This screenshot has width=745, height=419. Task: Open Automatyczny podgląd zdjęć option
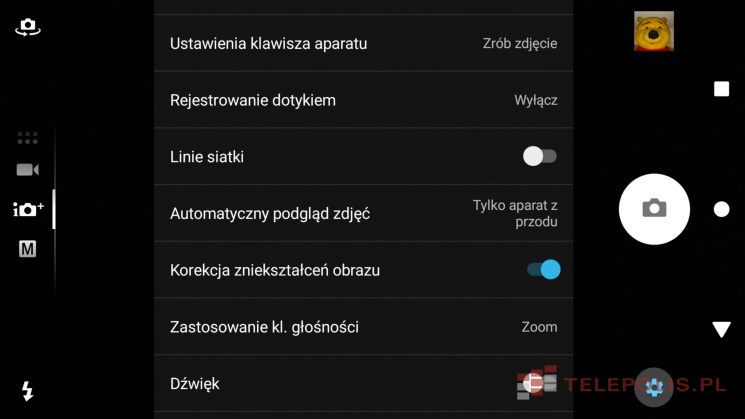coord(364,213)
